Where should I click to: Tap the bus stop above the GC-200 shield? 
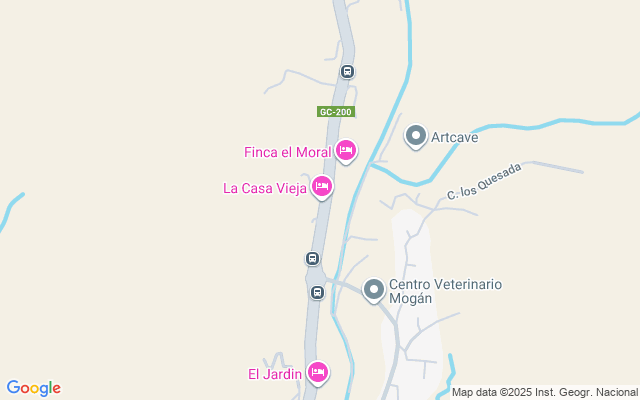point(347,71)
